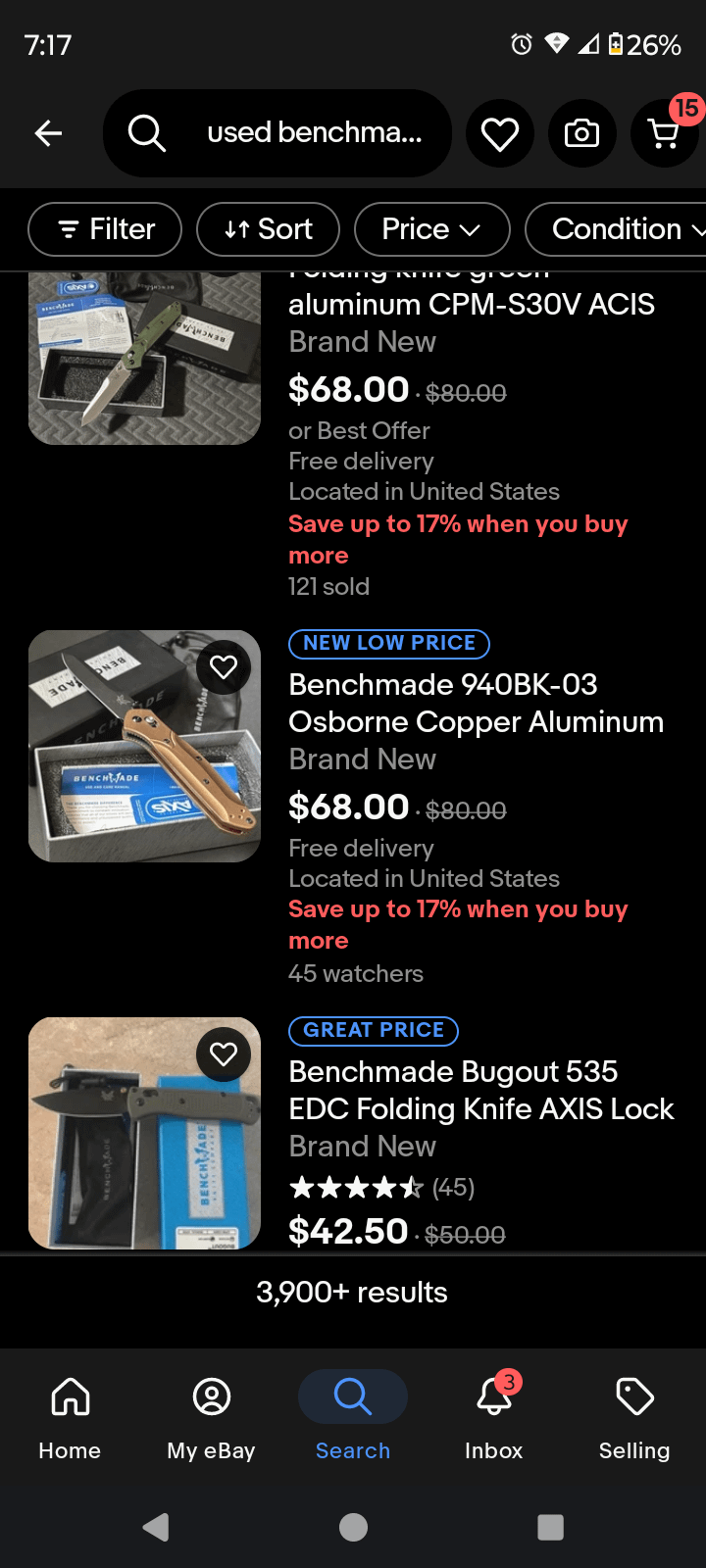The height and width of the screenshot is (1568, 706).
Task: Open the Benchmade Bugout 535 listing
Action: click(x=480, y=1090)
